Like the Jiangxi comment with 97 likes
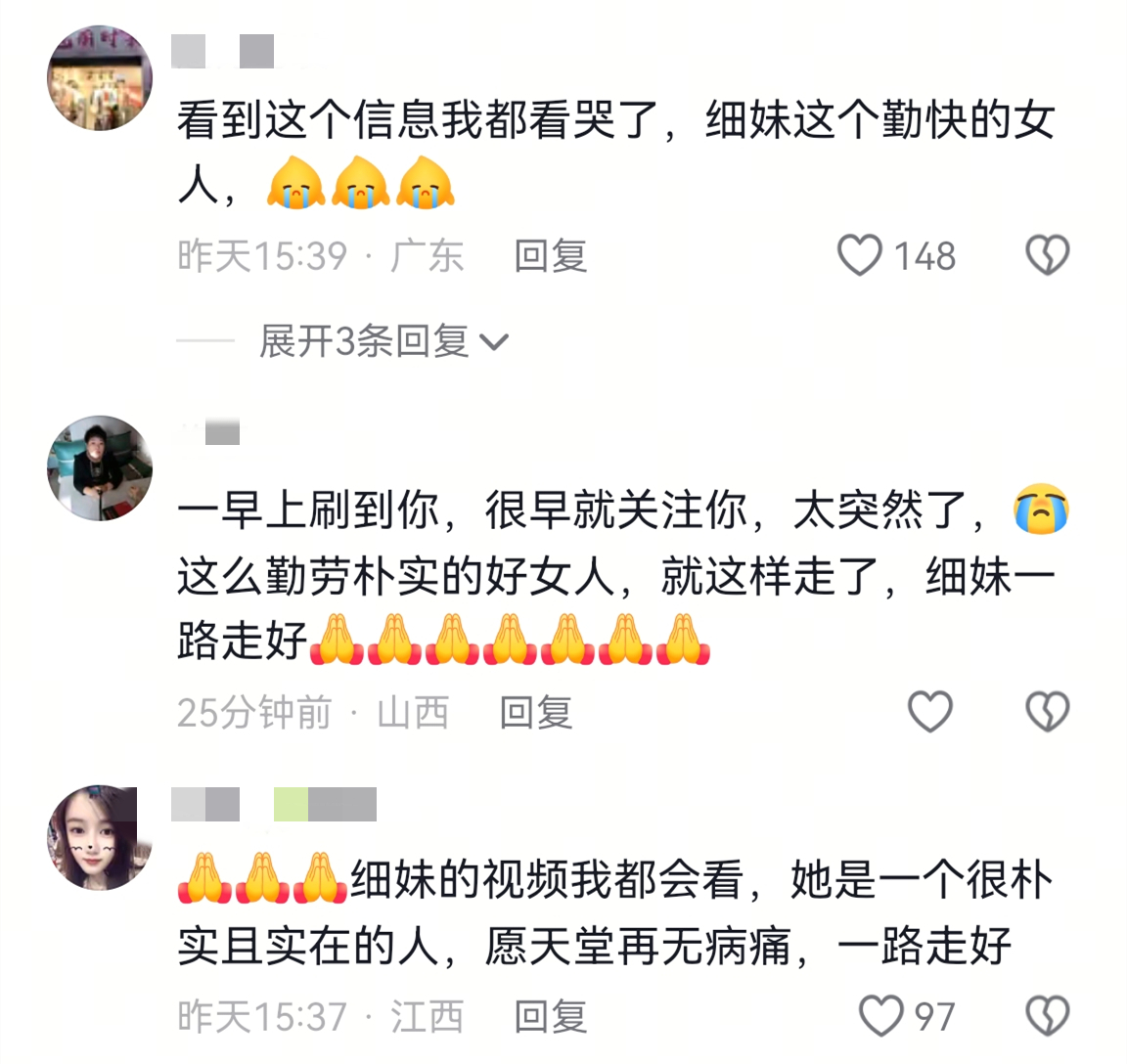This screenshot has height=1064, width=1127. [x=880, y=1016]
